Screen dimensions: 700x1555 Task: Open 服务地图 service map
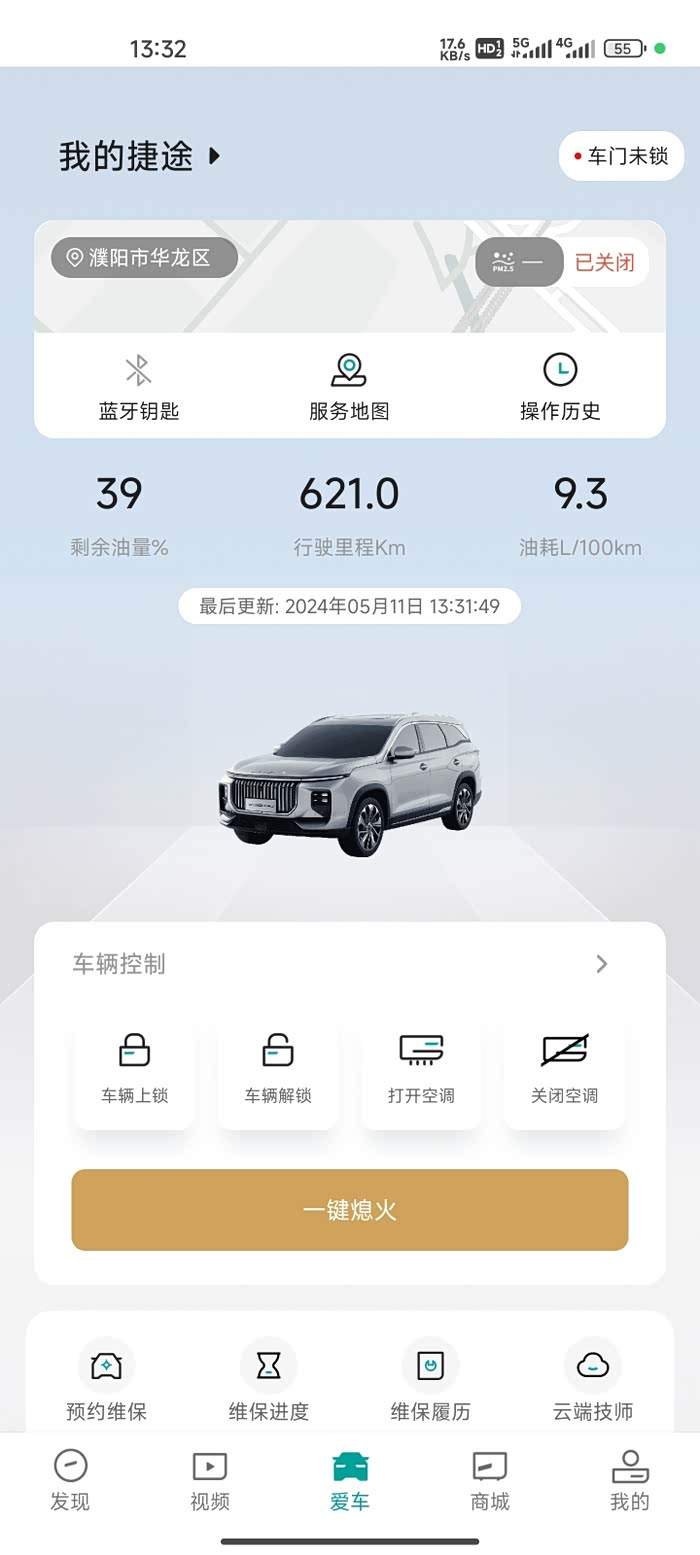349,387
